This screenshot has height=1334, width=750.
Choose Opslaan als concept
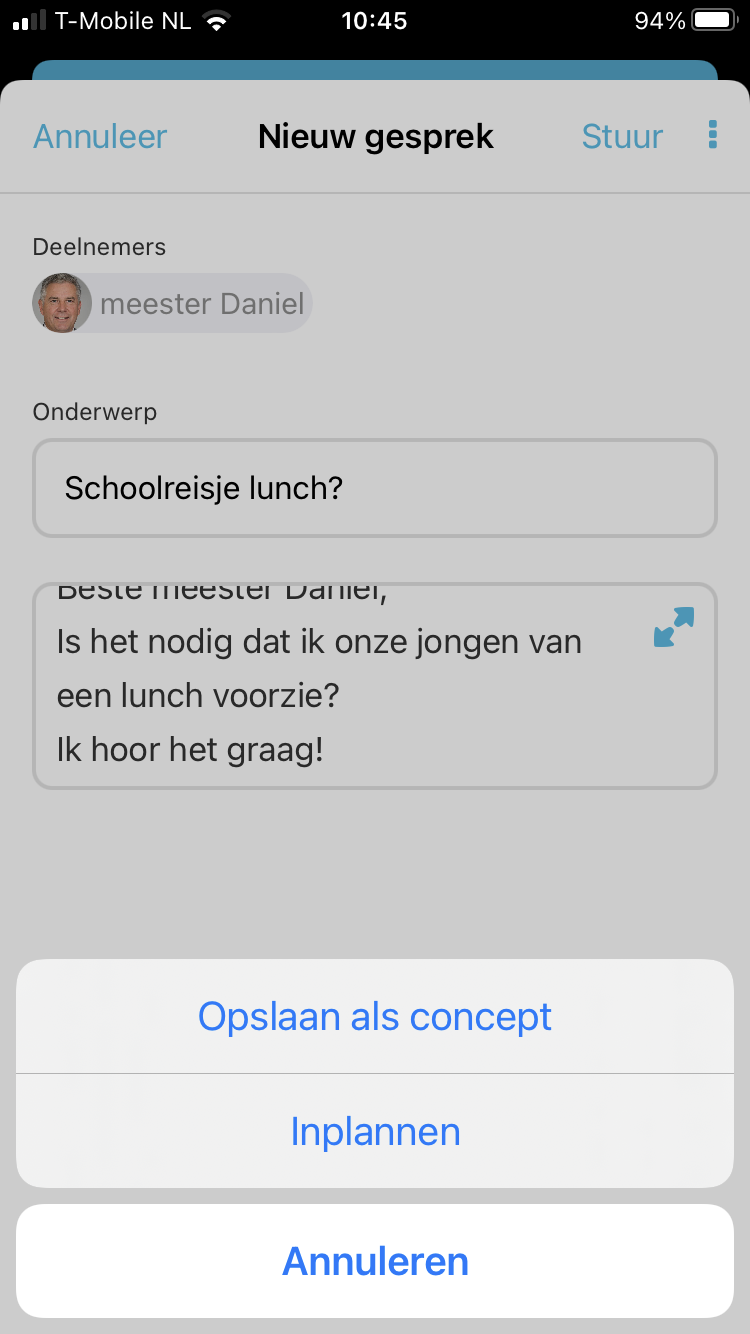click(x=375, y=1017)
